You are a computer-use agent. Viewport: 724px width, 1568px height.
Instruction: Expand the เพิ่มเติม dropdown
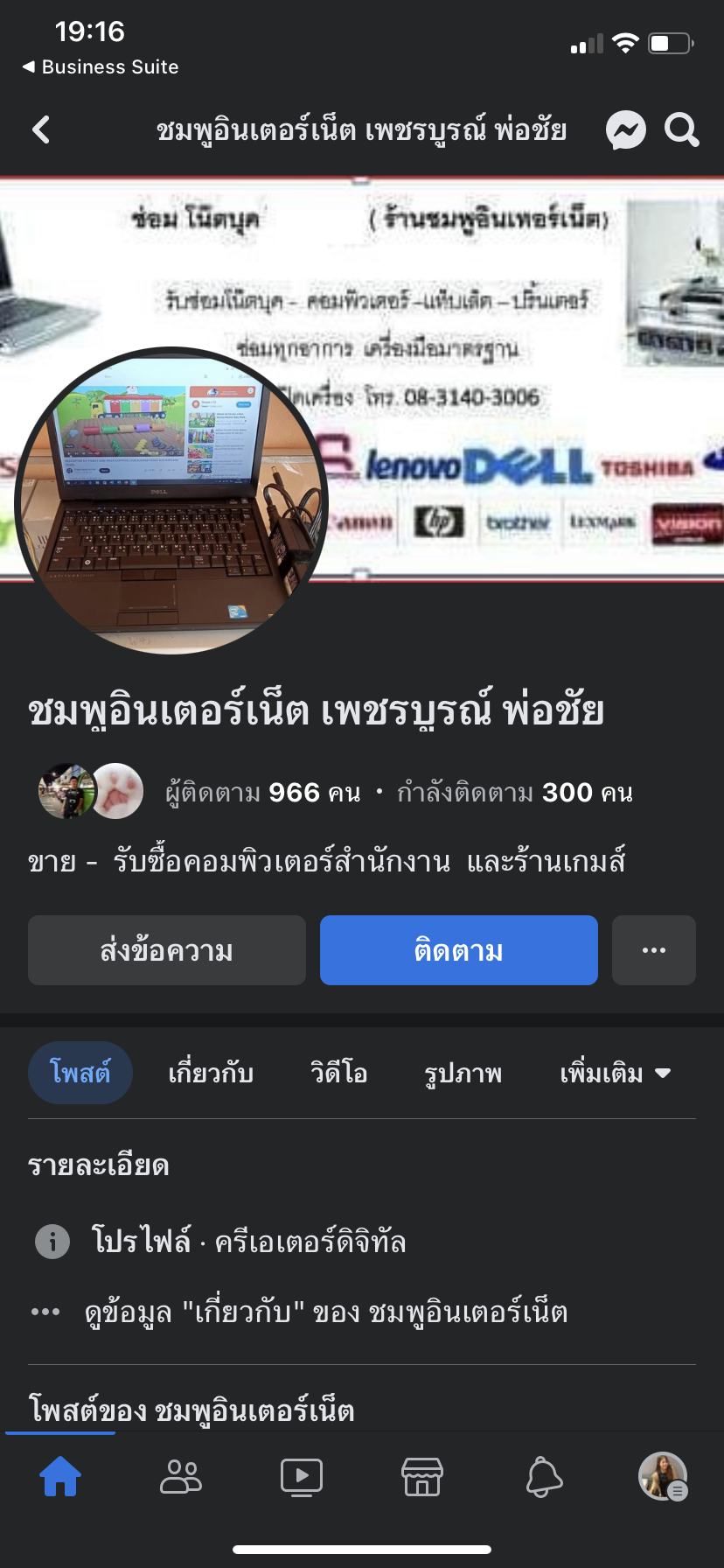coord(616,1073)
